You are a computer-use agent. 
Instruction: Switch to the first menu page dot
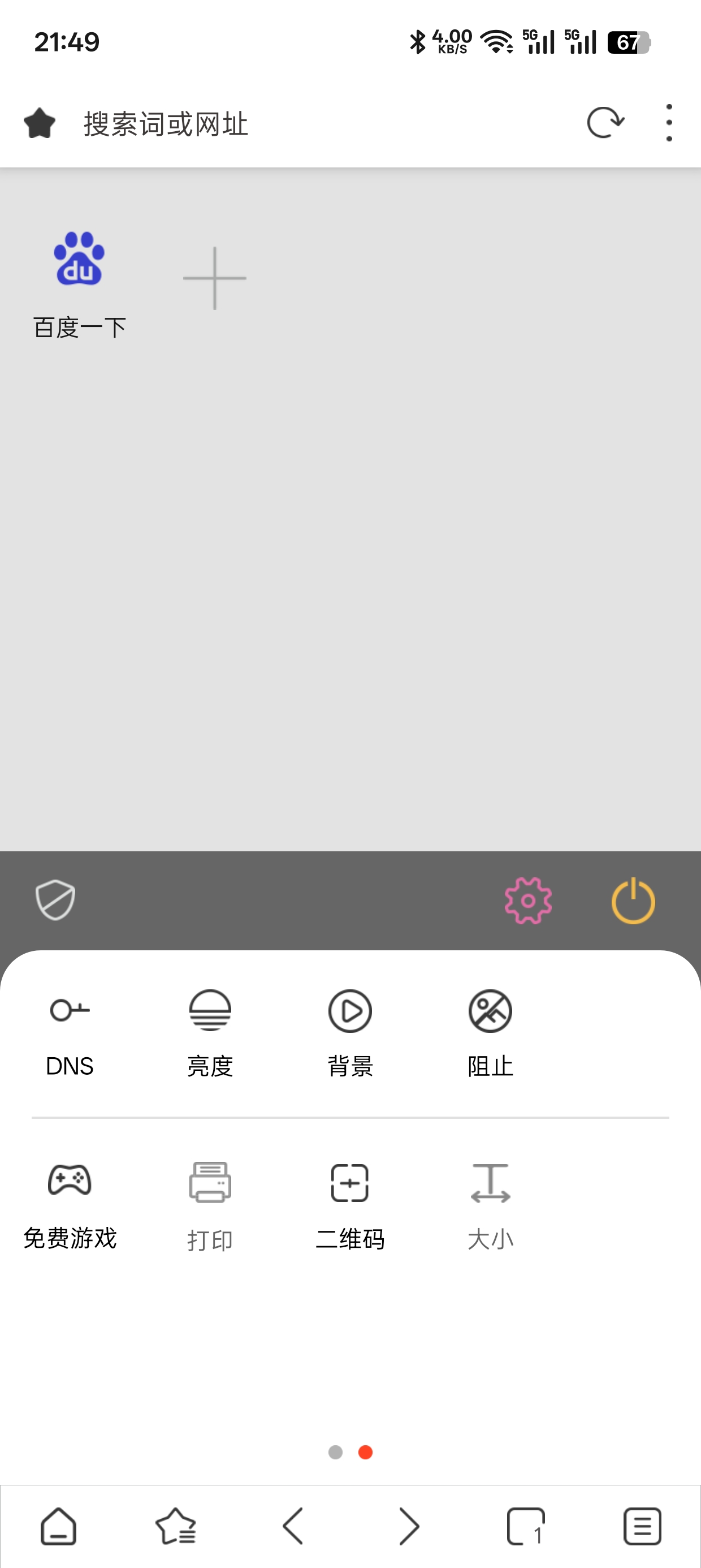click(x=335, y=1451)
